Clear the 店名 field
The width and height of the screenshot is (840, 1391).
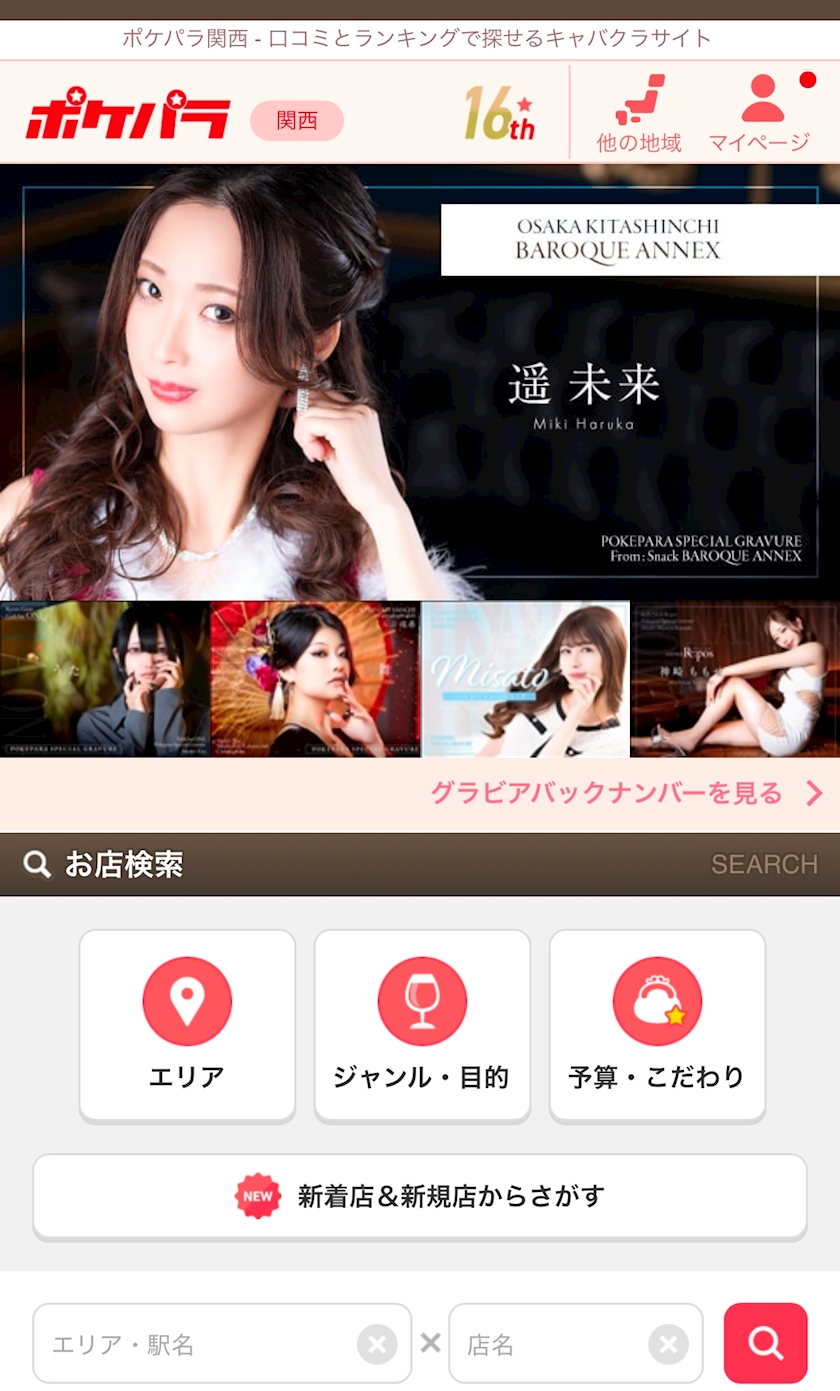(x=668, y=1344)
